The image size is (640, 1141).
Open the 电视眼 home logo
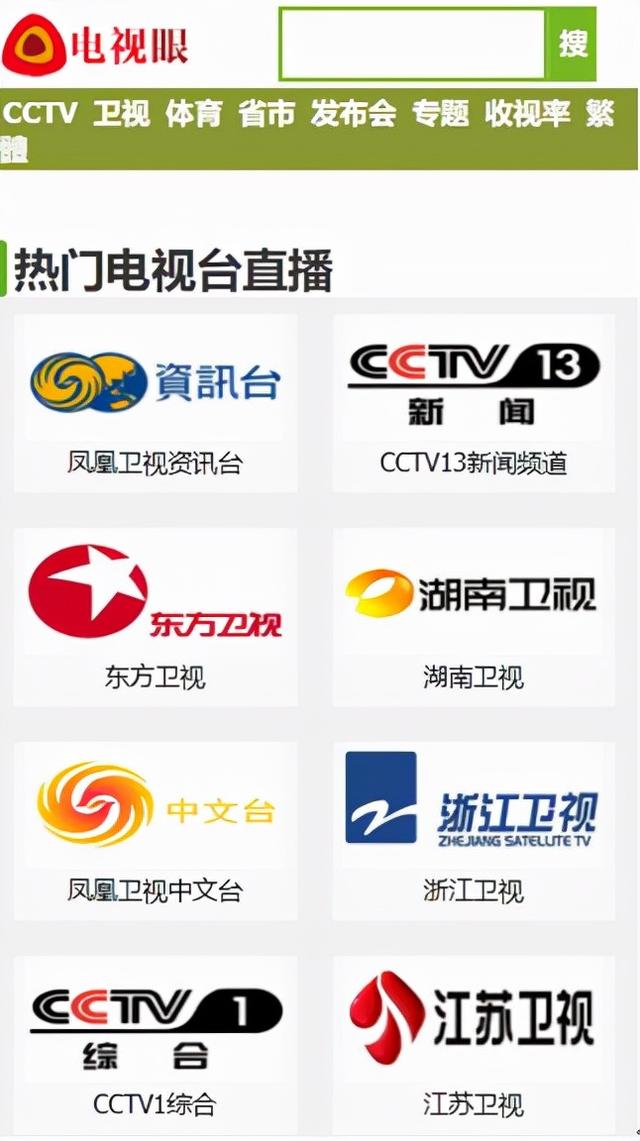pyautogui.click(x=96, y=45)
